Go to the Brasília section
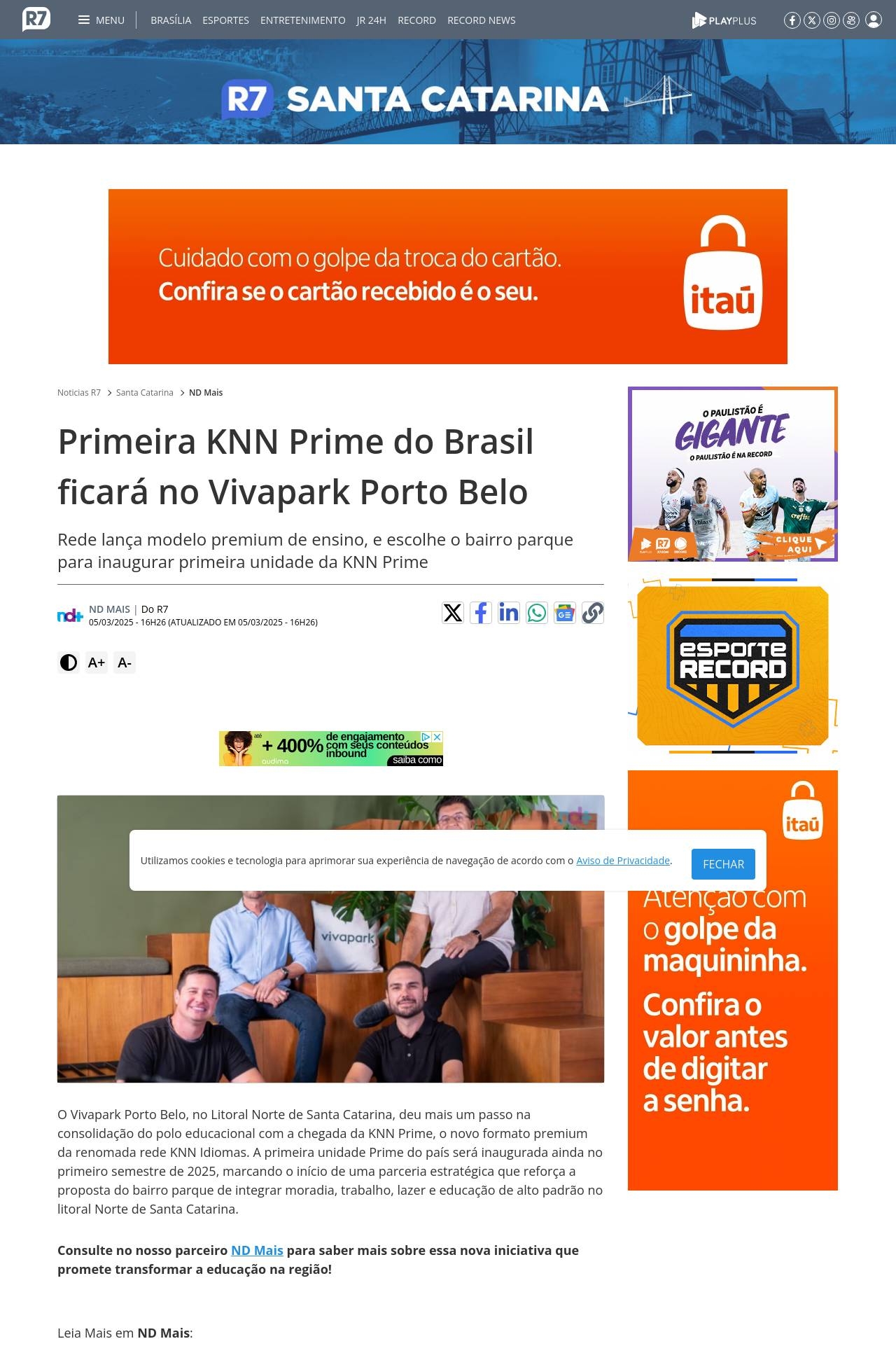Image resolution: width=896 pixels, height=1353 pixels. tap(171, 20)
